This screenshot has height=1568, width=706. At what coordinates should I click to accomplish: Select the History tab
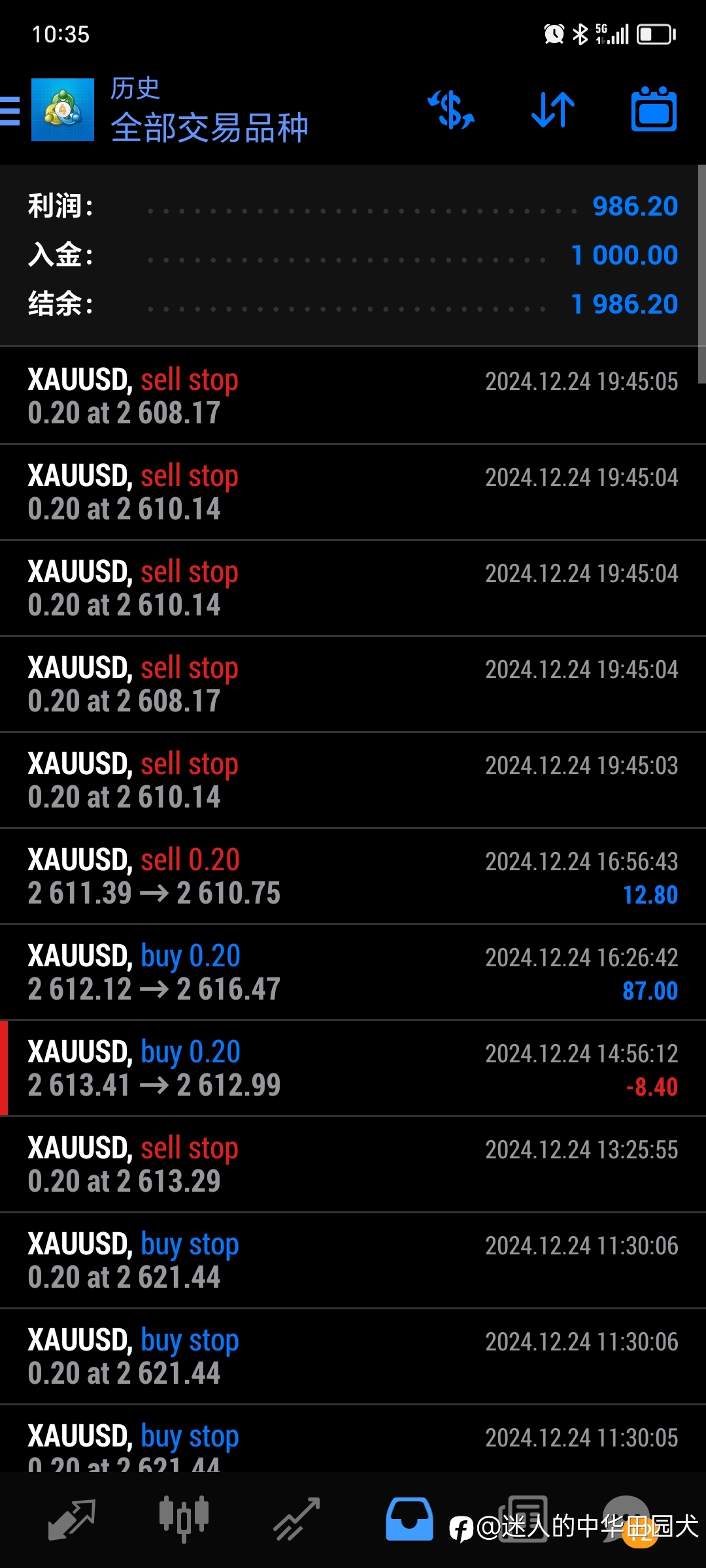click(x=409, y=1519)
